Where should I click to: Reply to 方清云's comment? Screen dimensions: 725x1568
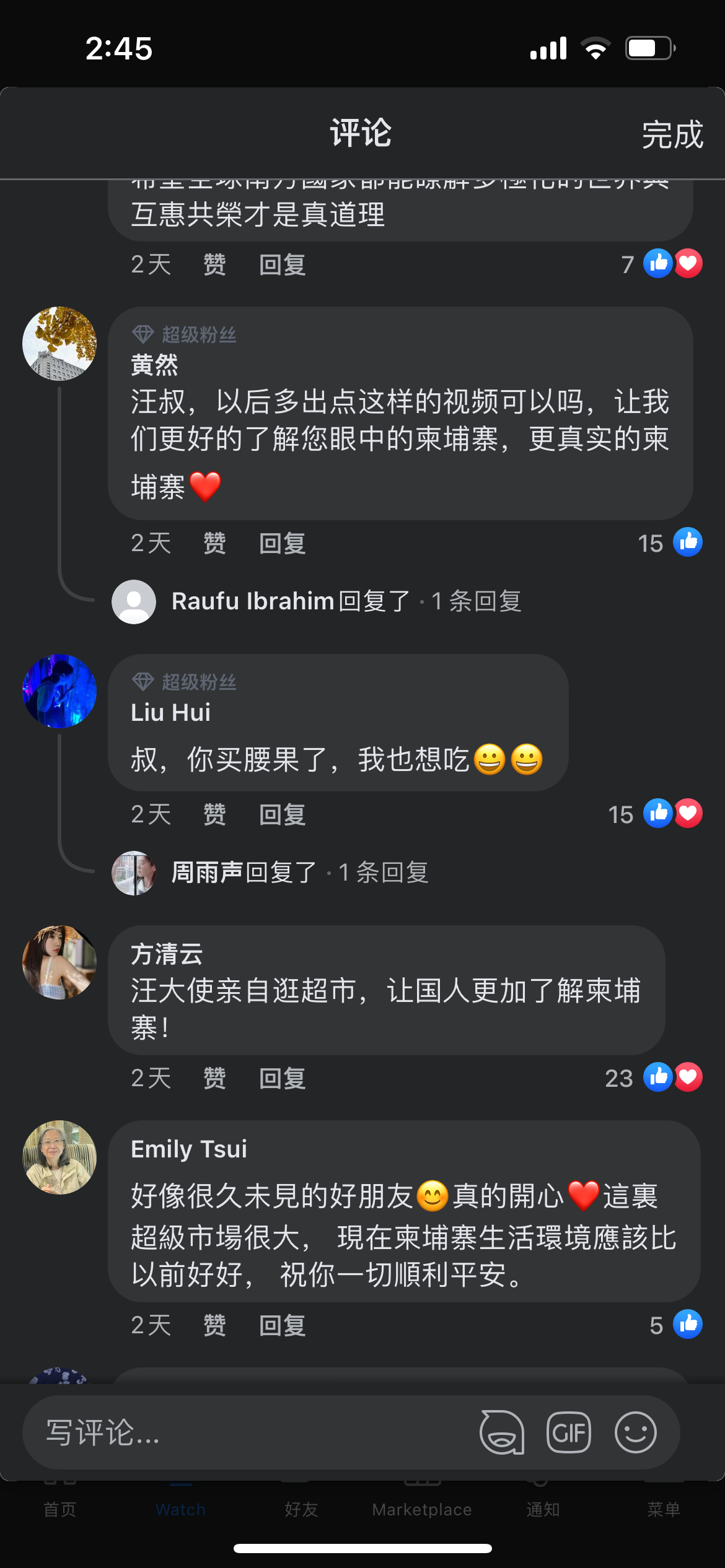282,1078
